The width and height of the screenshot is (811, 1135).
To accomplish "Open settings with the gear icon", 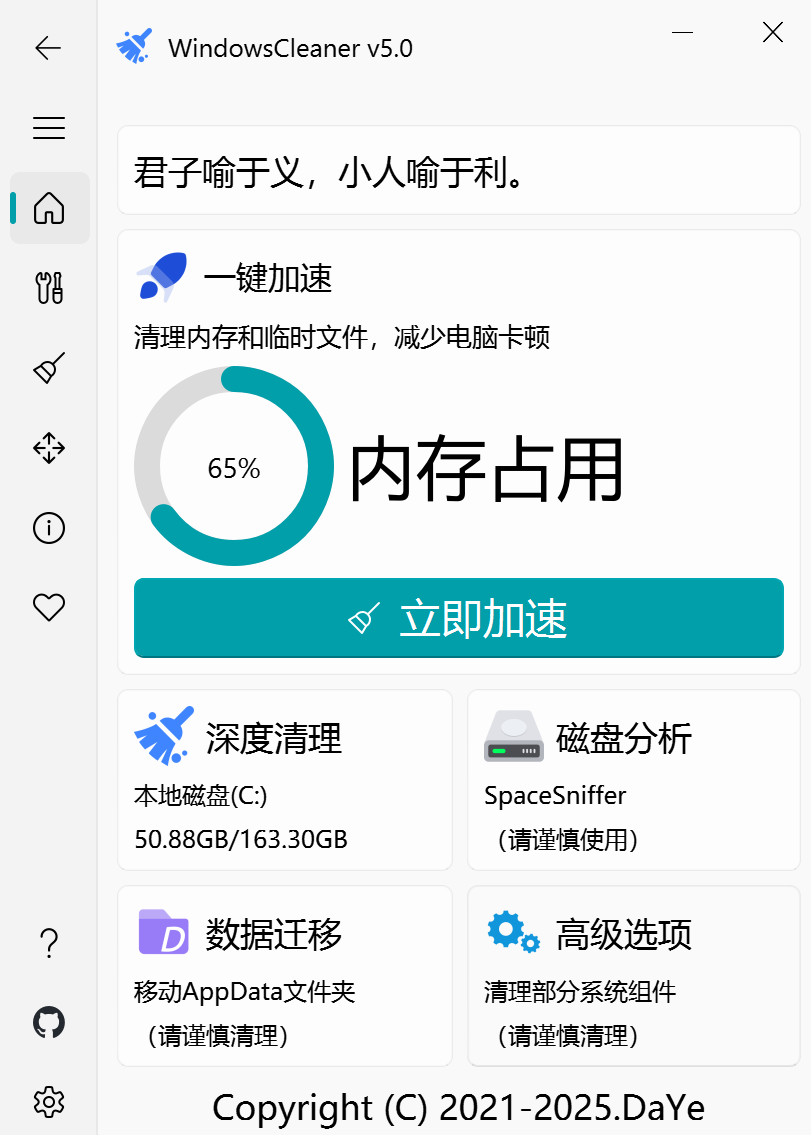I will tap(48, 1102).
